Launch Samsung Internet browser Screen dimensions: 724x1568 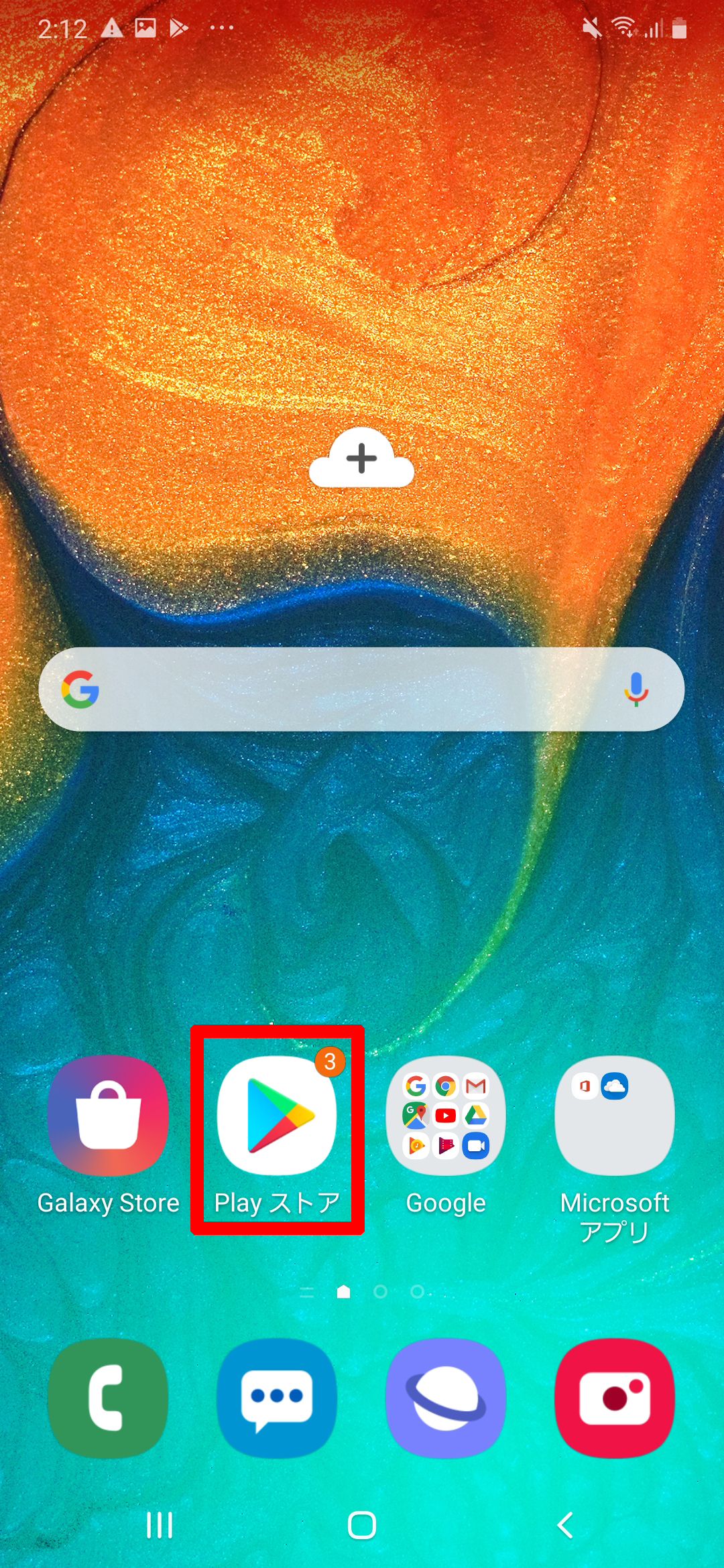[446, 1398]
